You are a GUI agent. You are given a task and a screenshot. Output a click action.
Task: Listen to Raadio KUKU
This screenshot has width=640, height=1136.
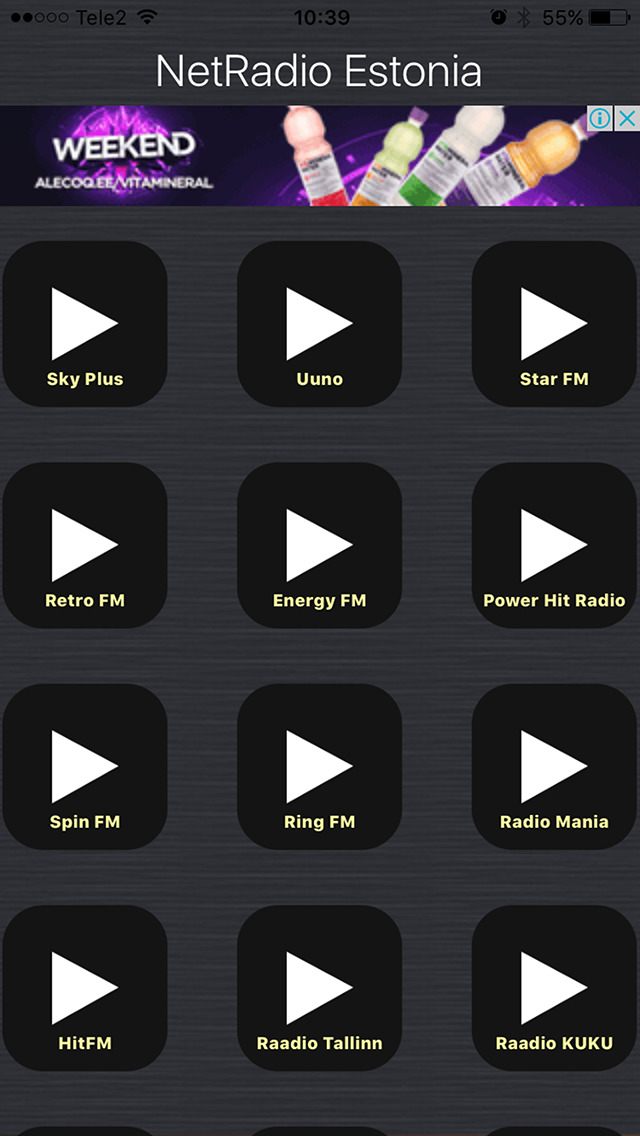[554, 988]
